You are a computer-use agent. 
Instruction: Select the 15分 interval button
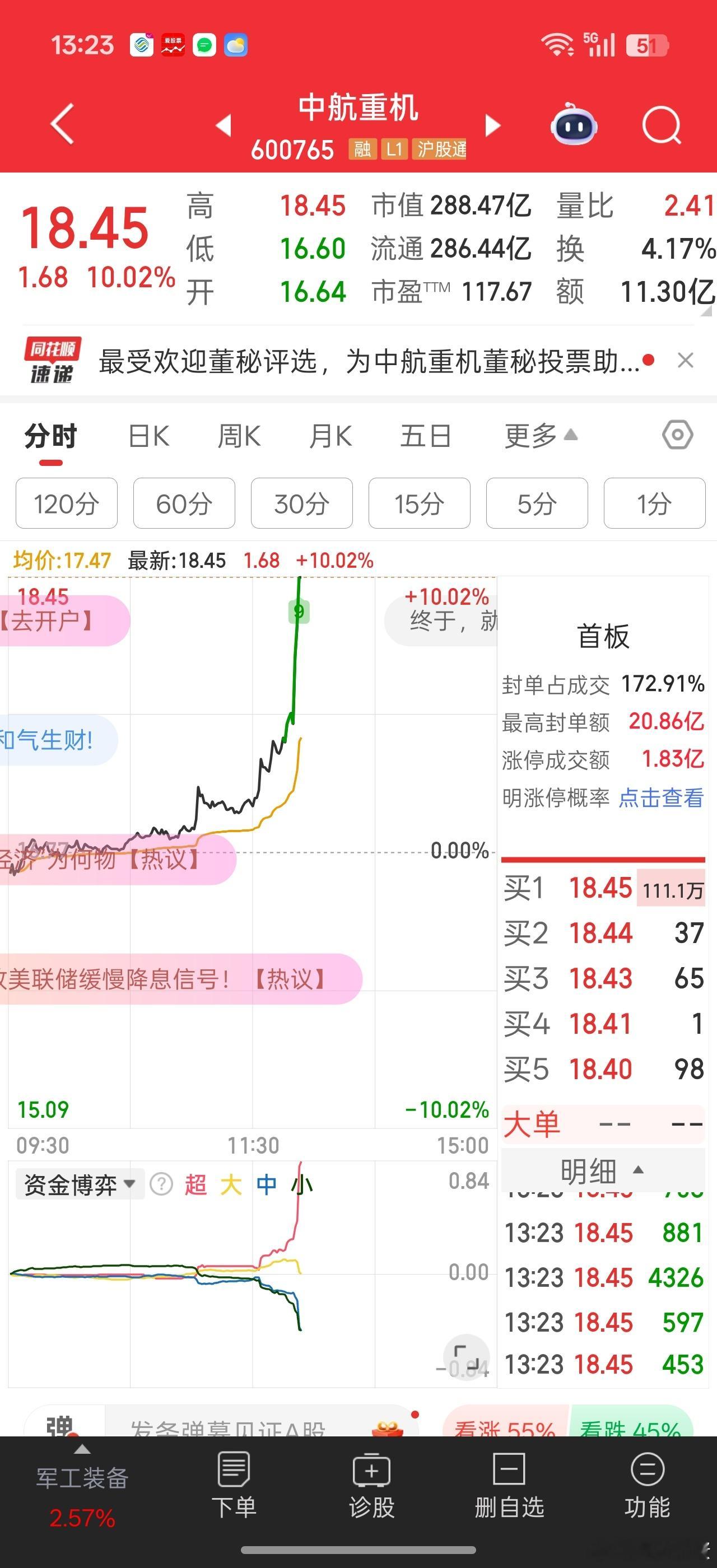[x=420, y=503]
